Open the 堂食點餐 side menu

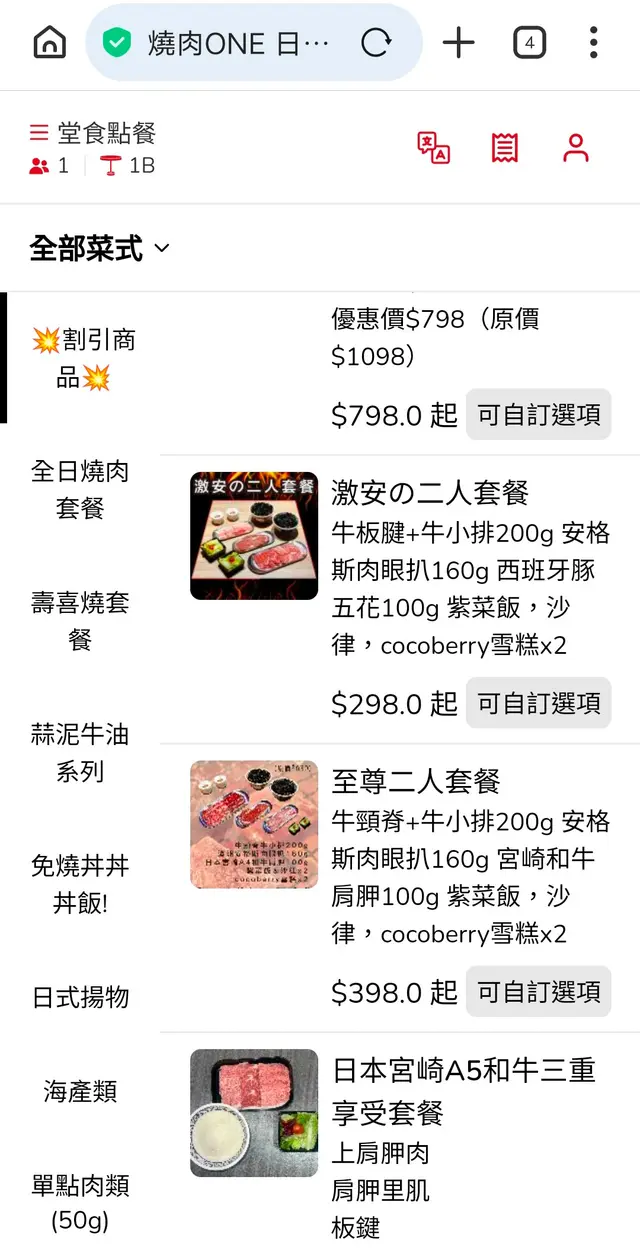point(92,133)
